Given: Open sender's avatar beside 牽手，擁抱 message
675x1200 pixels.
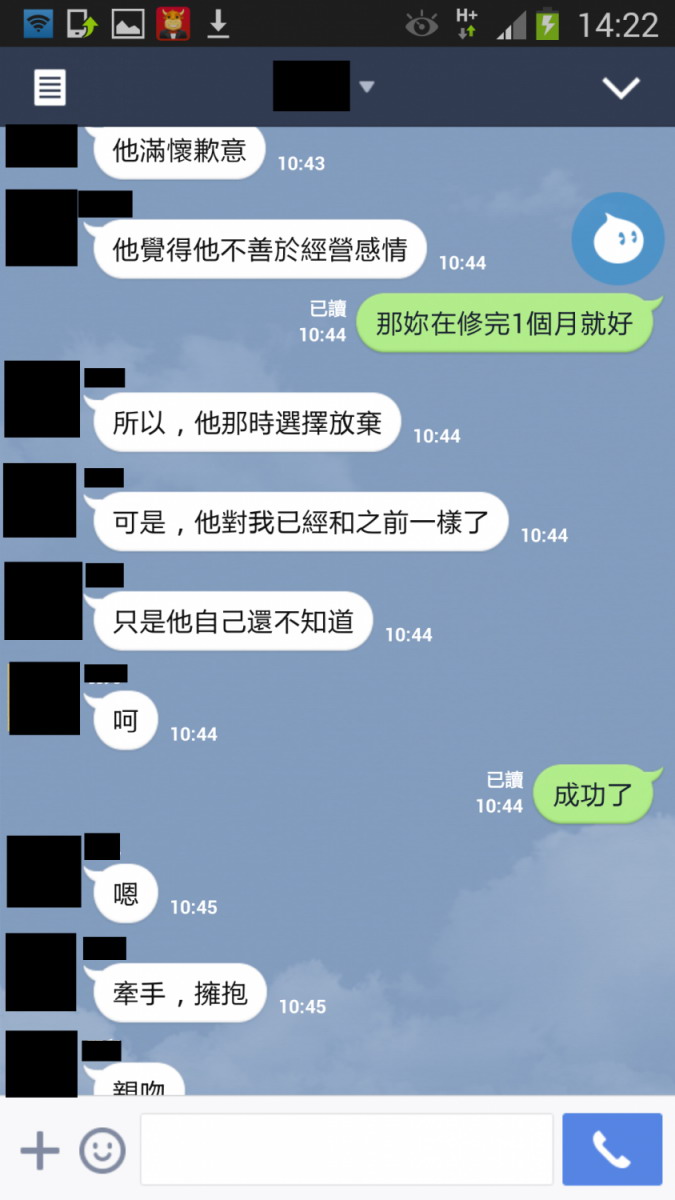Looking at the screenshot, I should (x=42, y=972).
